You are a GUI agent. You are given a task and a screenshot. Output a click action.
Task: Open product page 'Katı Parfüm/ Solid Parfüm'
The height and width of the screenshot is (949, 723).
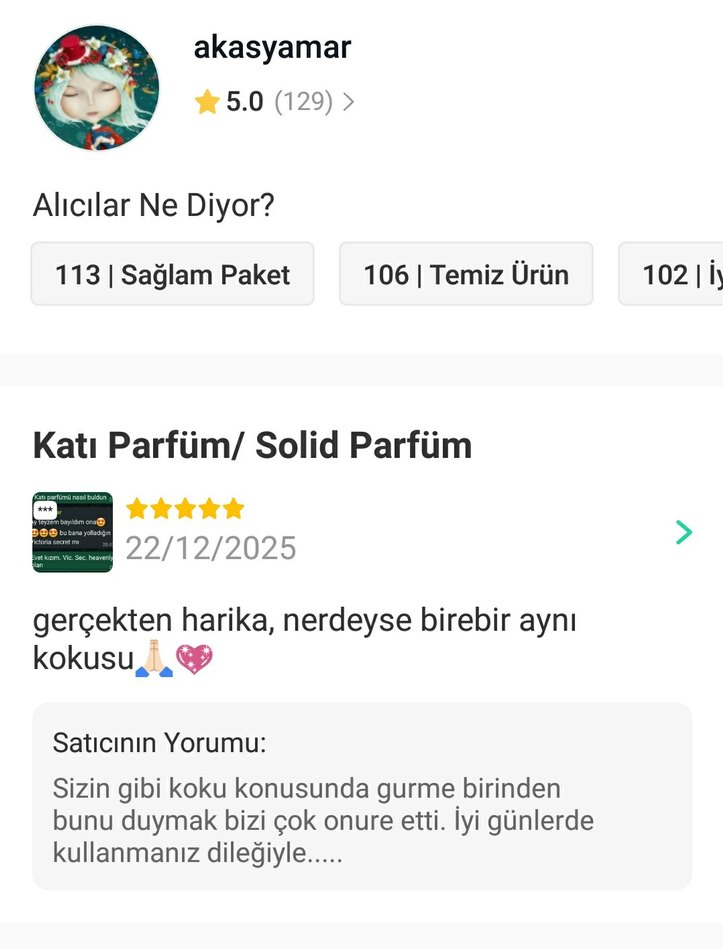[252, 445]
